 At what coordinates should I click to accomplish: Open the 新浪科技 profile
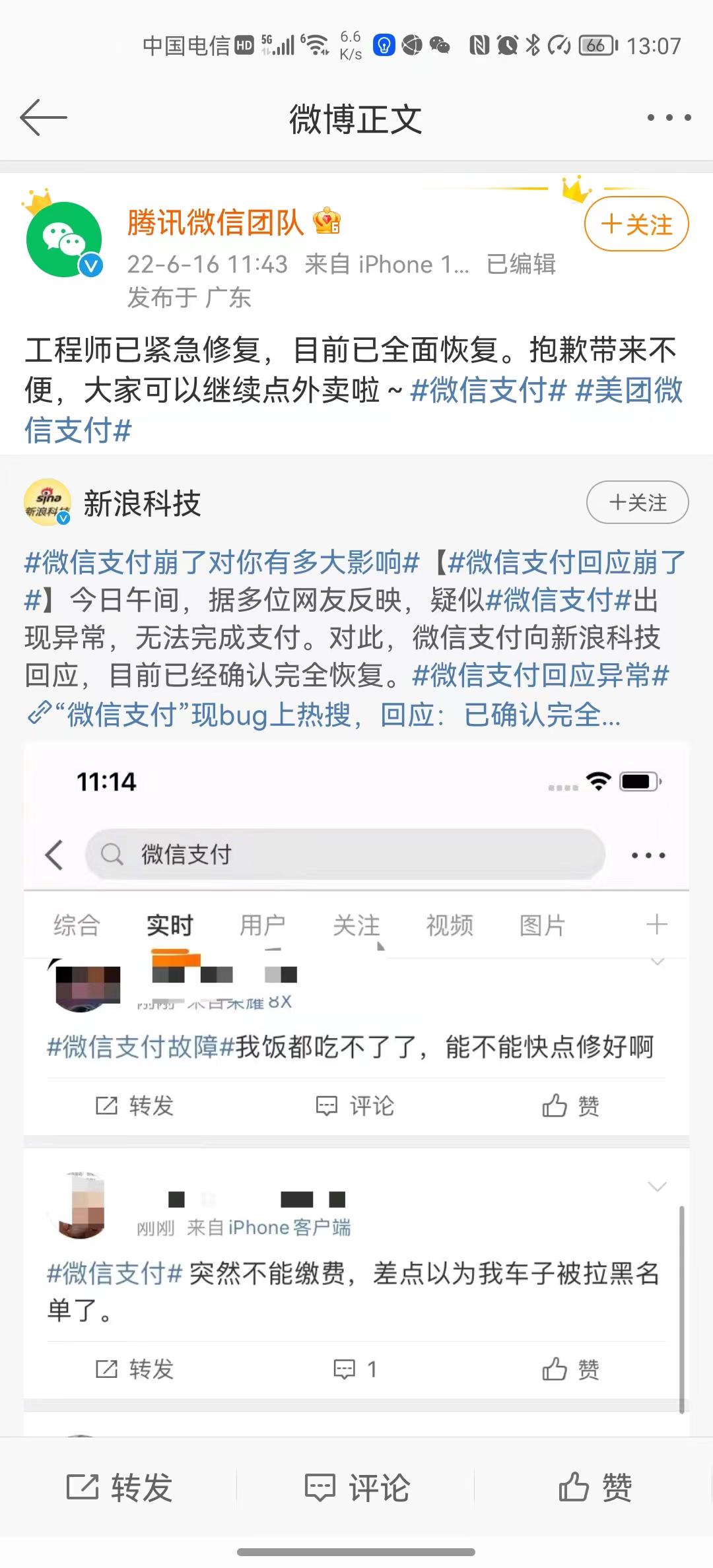click(141, 504)
